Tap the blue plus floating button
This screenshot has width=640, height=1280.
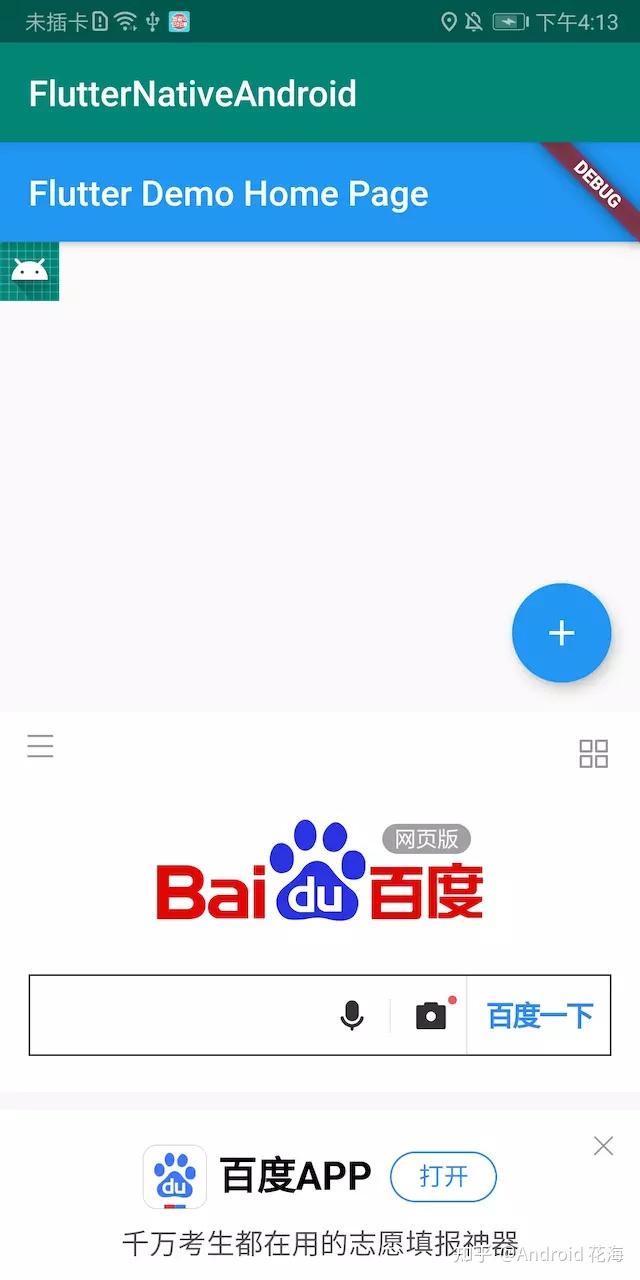pos(561,632)
